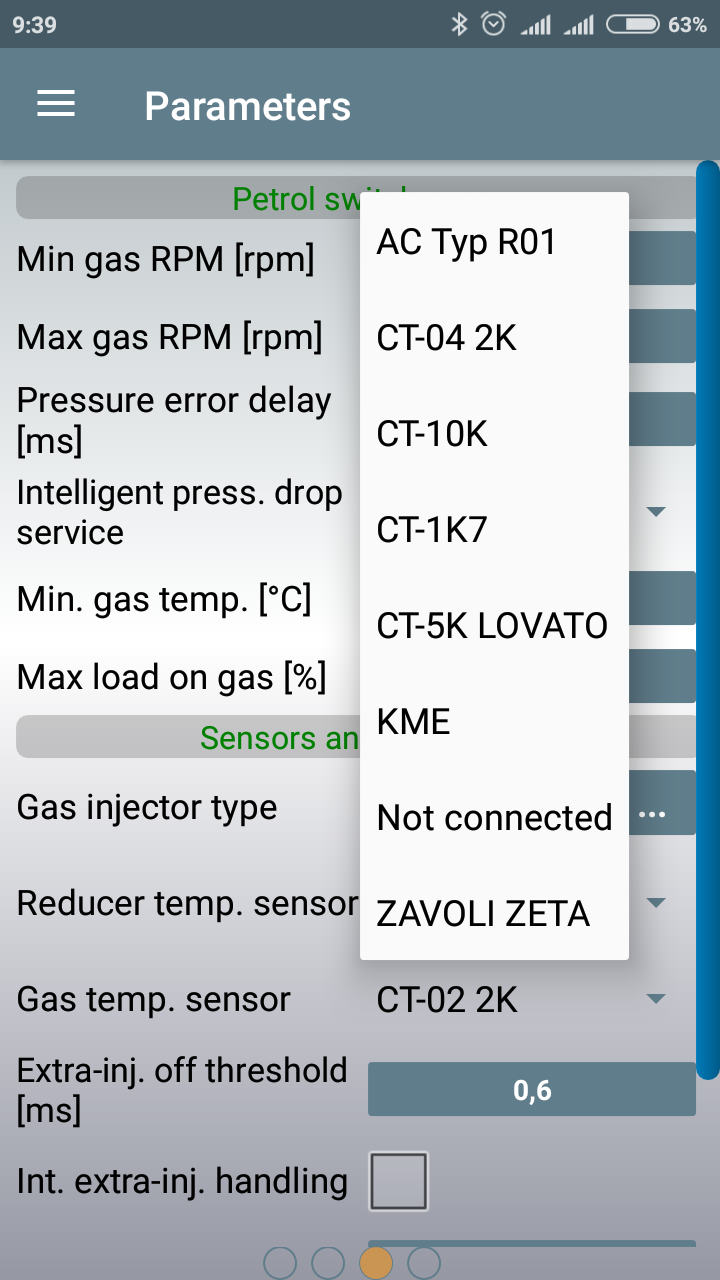The height and width of the screenshot is (1280, 720).
Task: Edit Extra-inj. off threshold value 0,6
Action: [x=532, y=1090]
